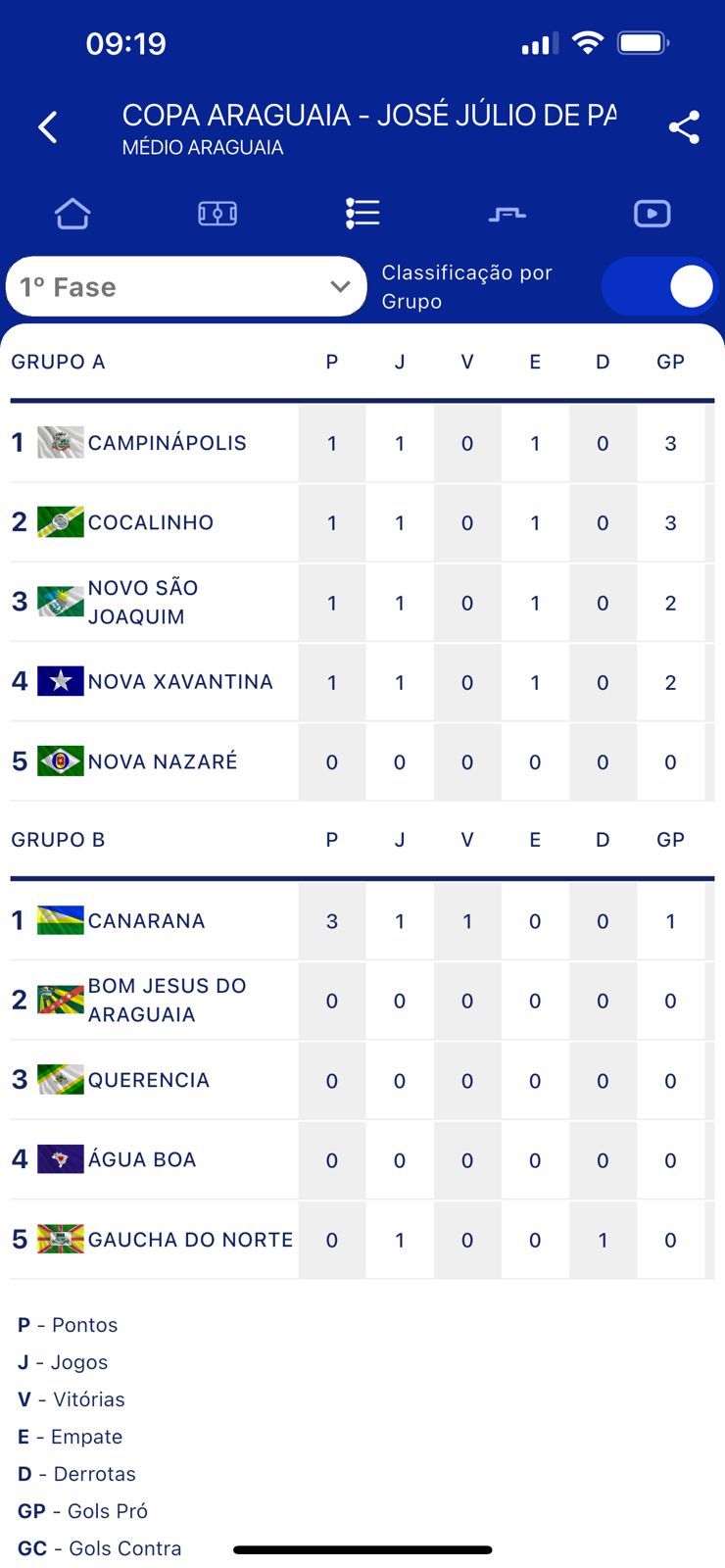Switch to the home tab
725x1568 pixels.
[x=72, y=214]
